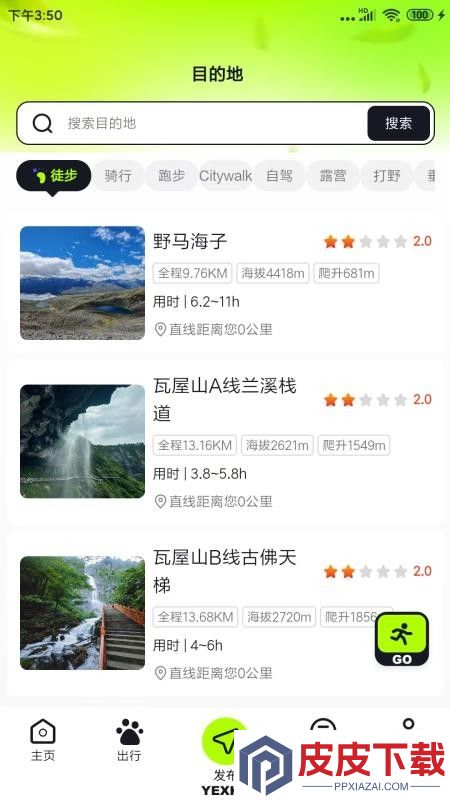The width and height of the screenshot is (450, 800).
Task: View the 瓦屋山B线古佛天梯 route
Action: click(x=225, y=613)
